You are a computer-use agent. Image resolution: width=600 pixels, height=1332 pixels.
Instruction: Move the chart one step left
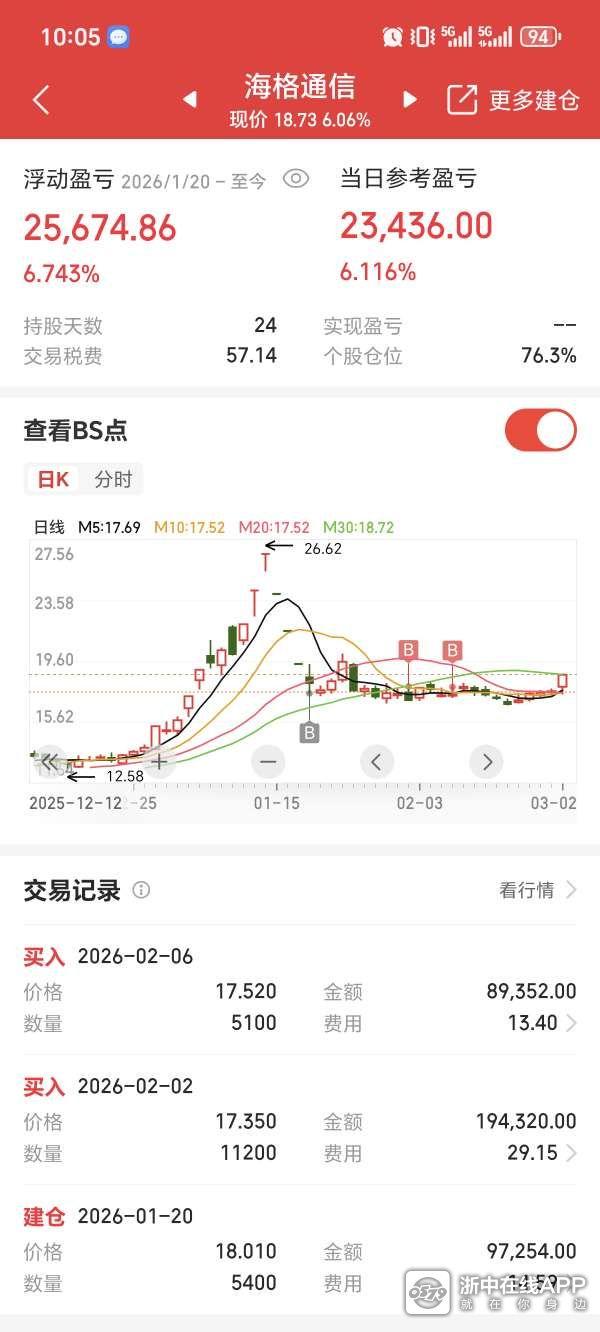tap(376, 761)
